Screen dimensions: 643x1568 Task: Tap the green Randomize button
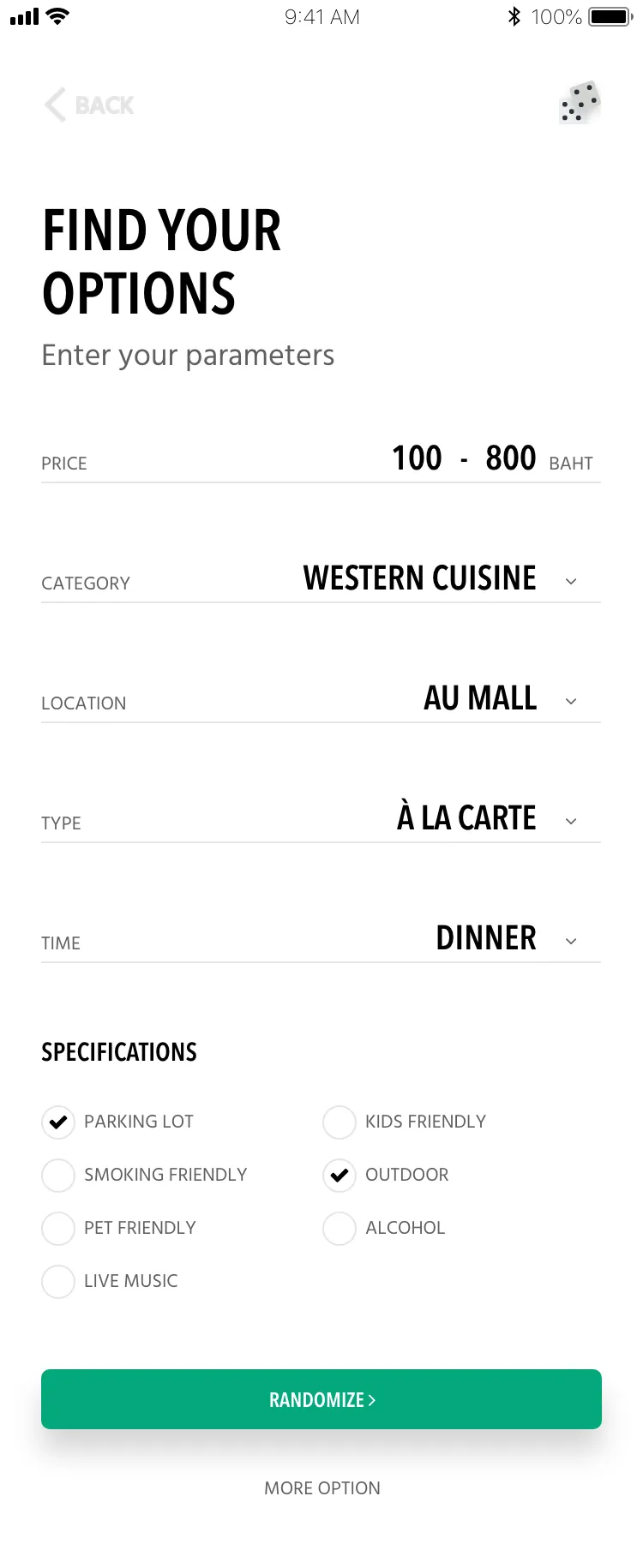[321, 1399]
